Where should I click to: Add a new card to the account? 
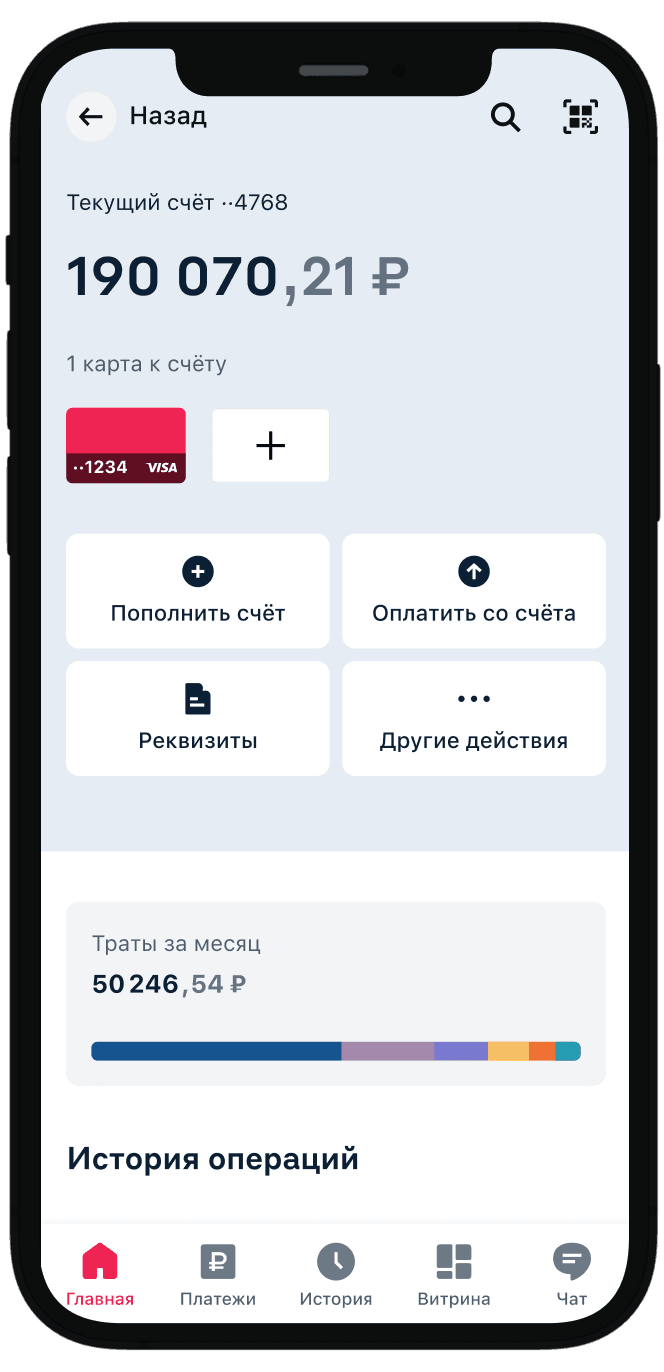pyautogui.click(x=270, y=446)
